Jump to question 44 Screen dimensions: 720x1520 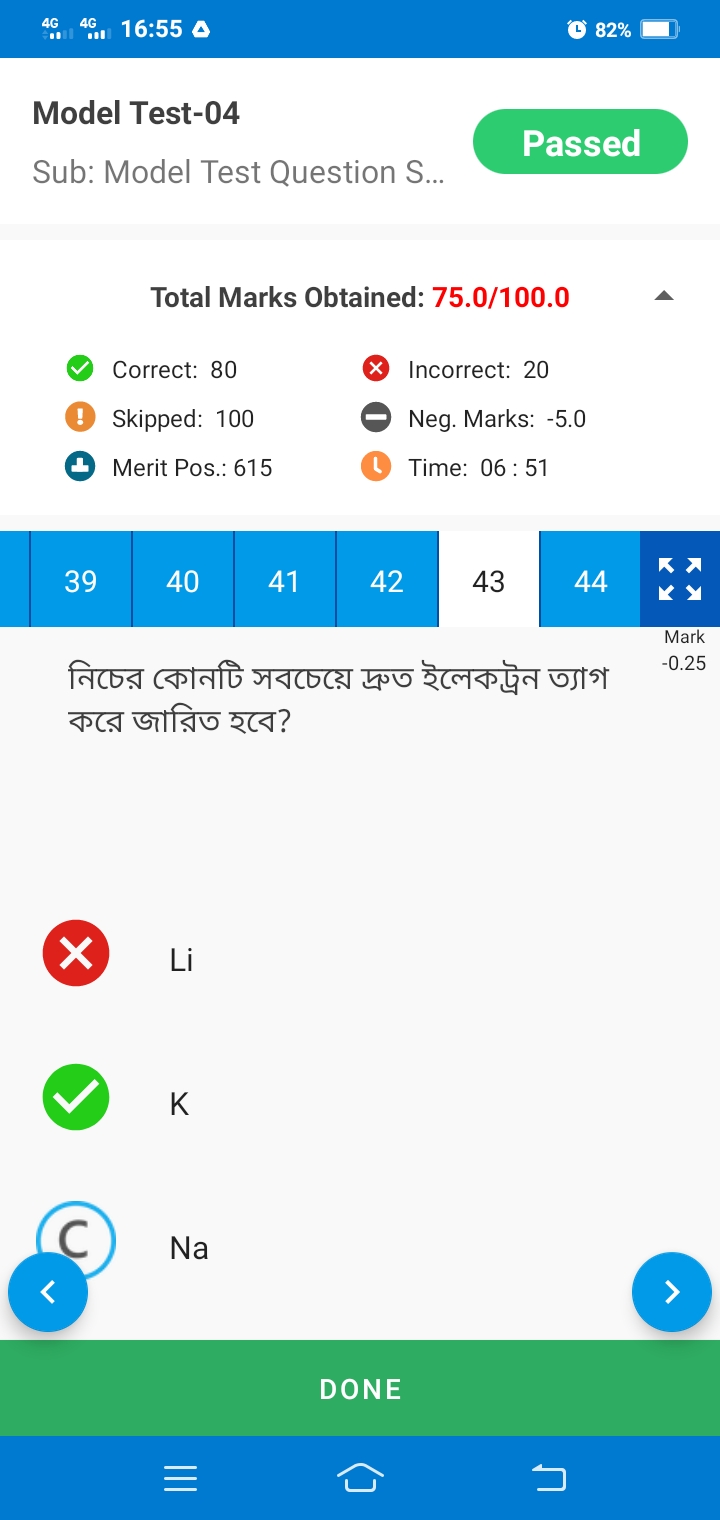(590, 581)
